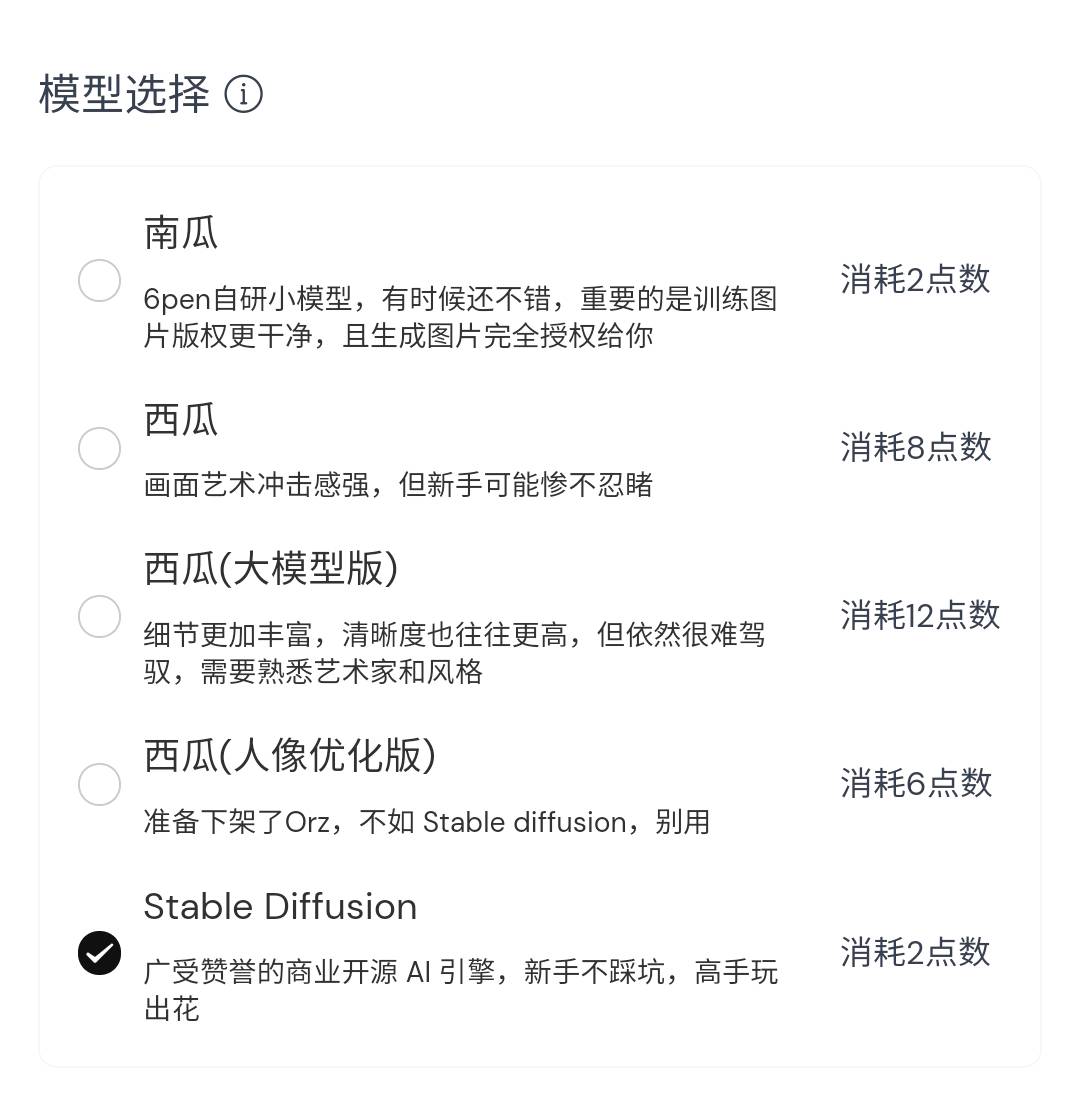Pick the 西瓜(人像优化版) model
Screen dimensions: 1080x1103
(100, 784)
